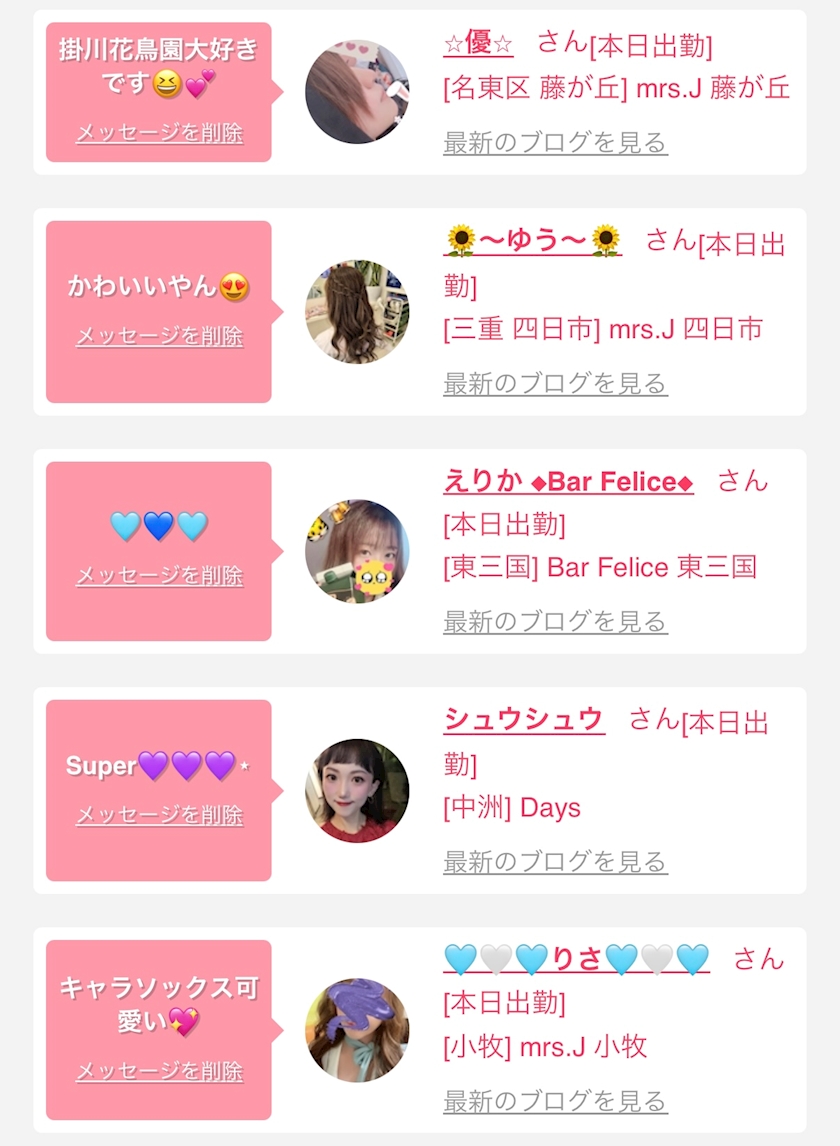Delete the キャラソックス可愛い message
Viewport: 840px width, 1146px height.
point(159,1071)
